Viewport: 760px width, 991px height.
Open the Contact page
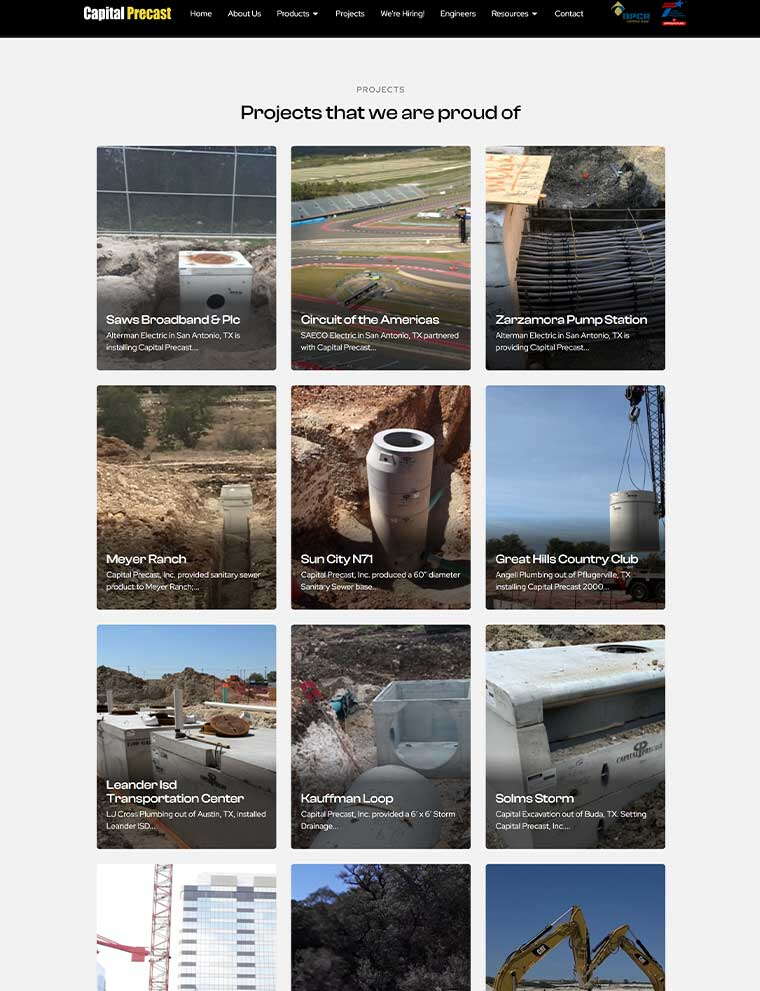(x=569, y=14)
